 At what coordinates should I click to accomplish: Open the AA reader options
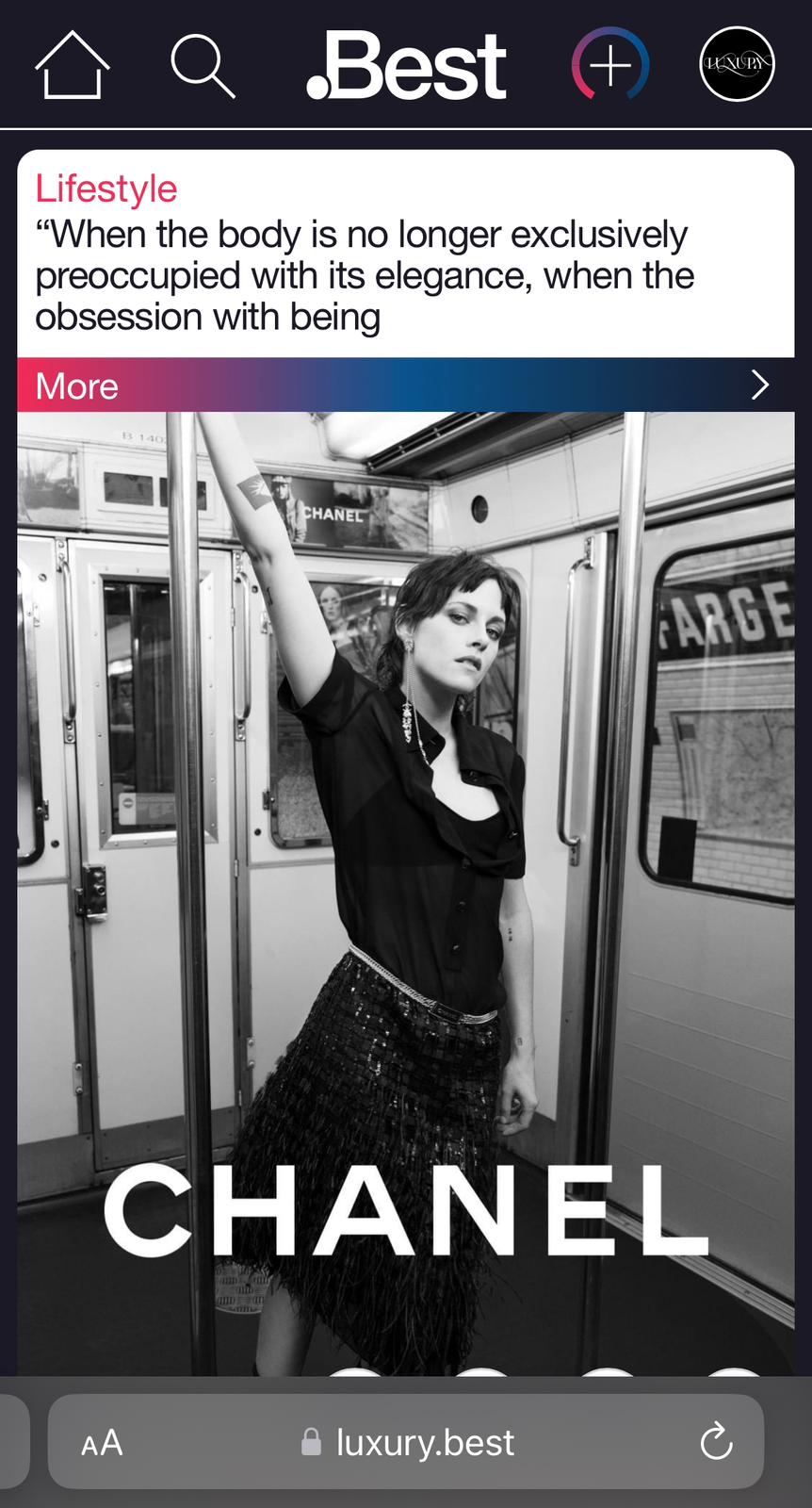pos(102,1442)
